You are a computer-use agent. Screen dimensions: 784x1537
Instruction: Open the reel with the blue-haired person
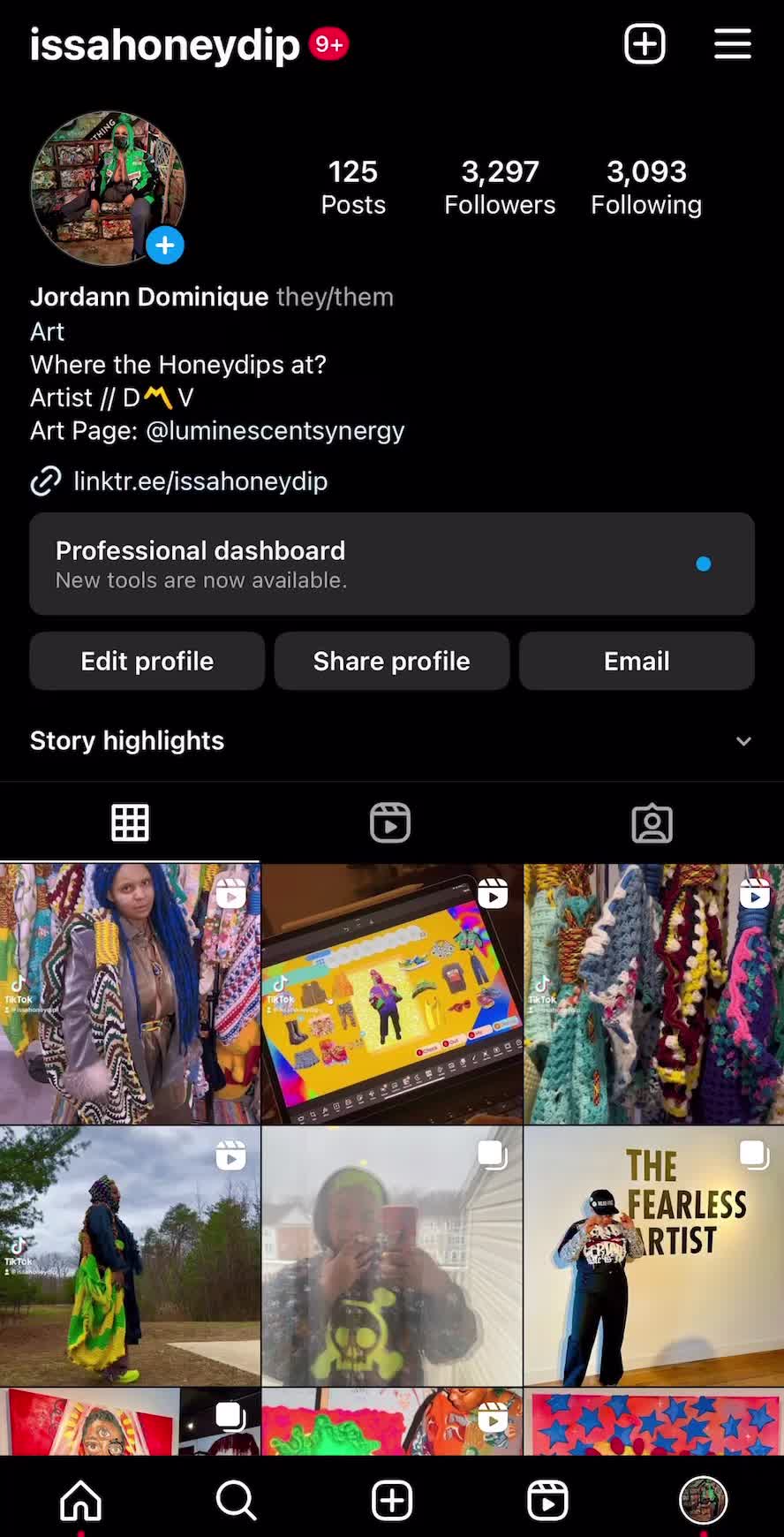130,994
